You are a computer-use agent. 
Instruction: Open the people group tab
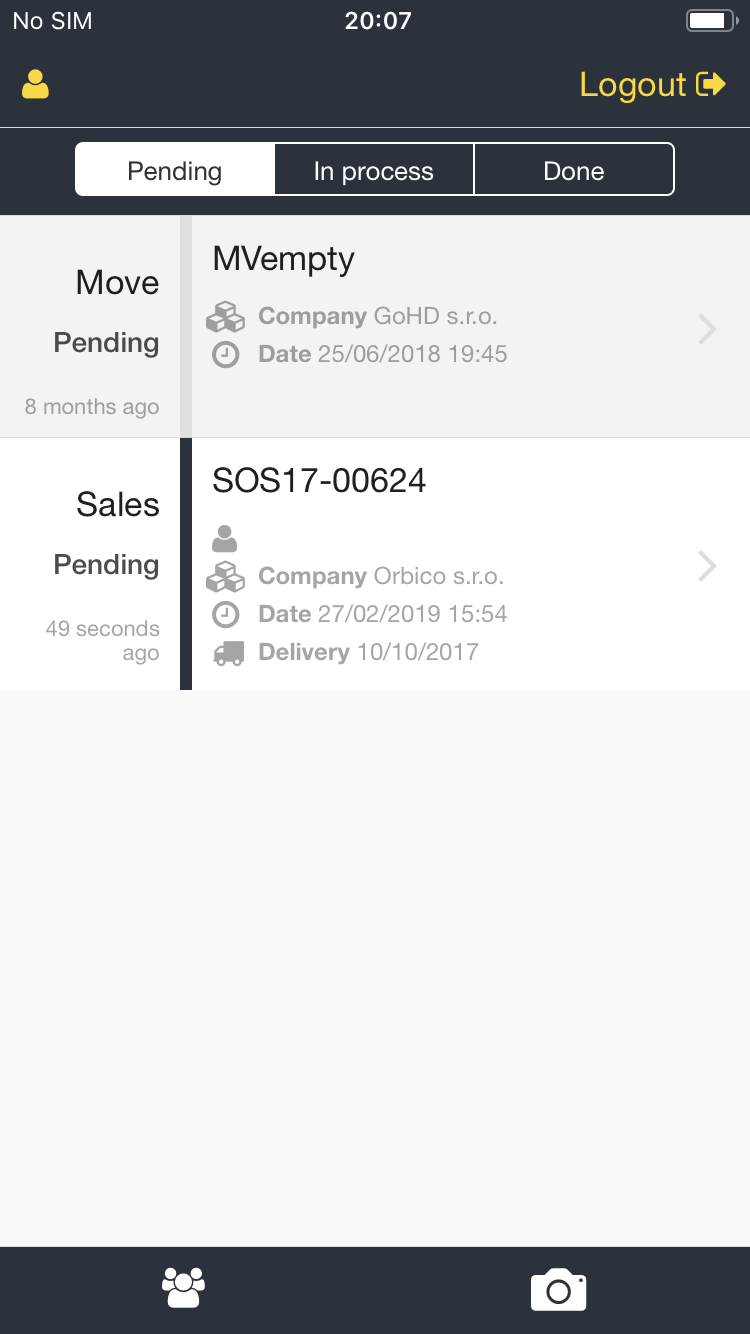tap(184, 1289)
